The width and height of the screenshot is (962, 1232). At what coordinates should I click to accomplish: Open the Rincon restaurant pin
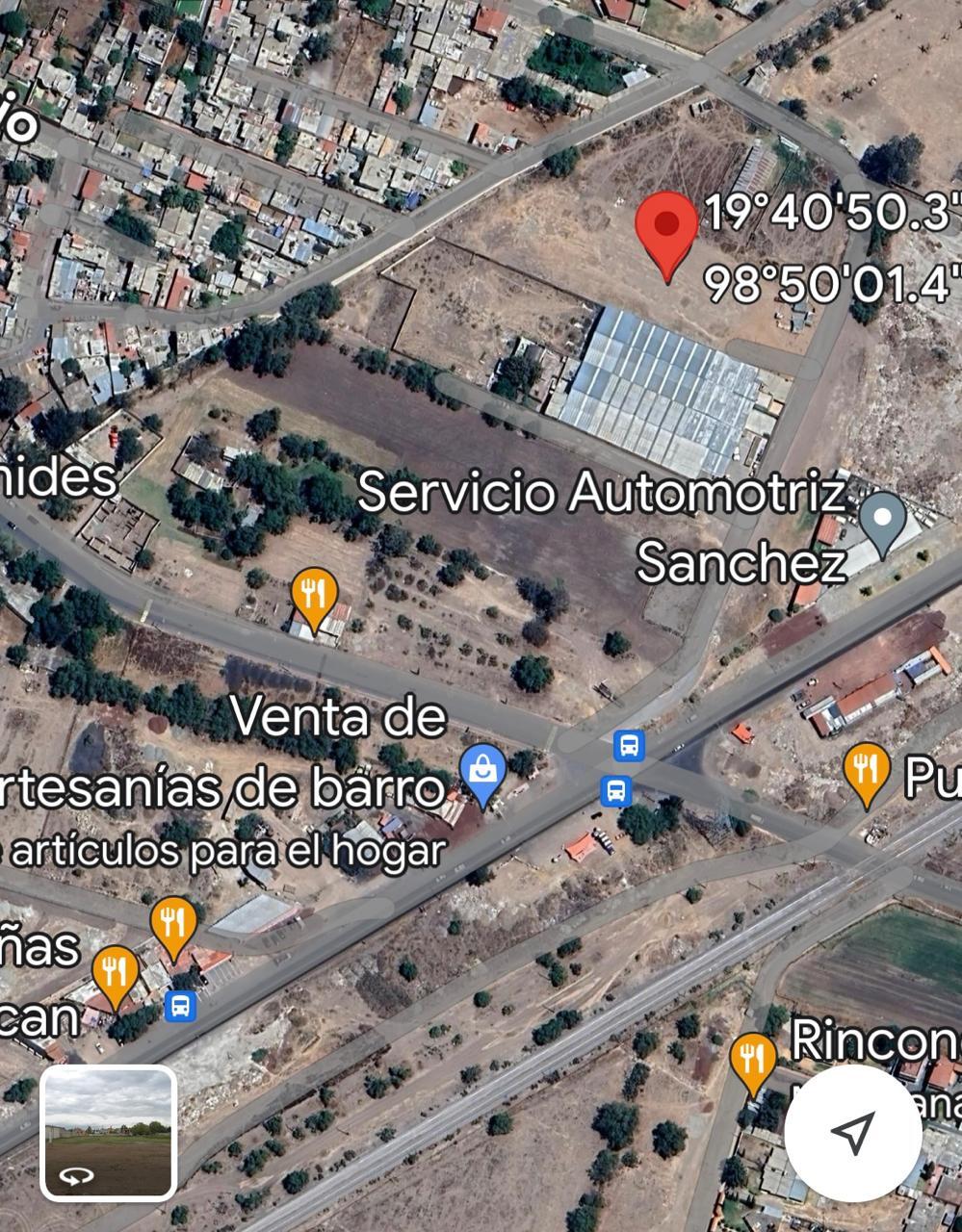[x=752, y=1060]
